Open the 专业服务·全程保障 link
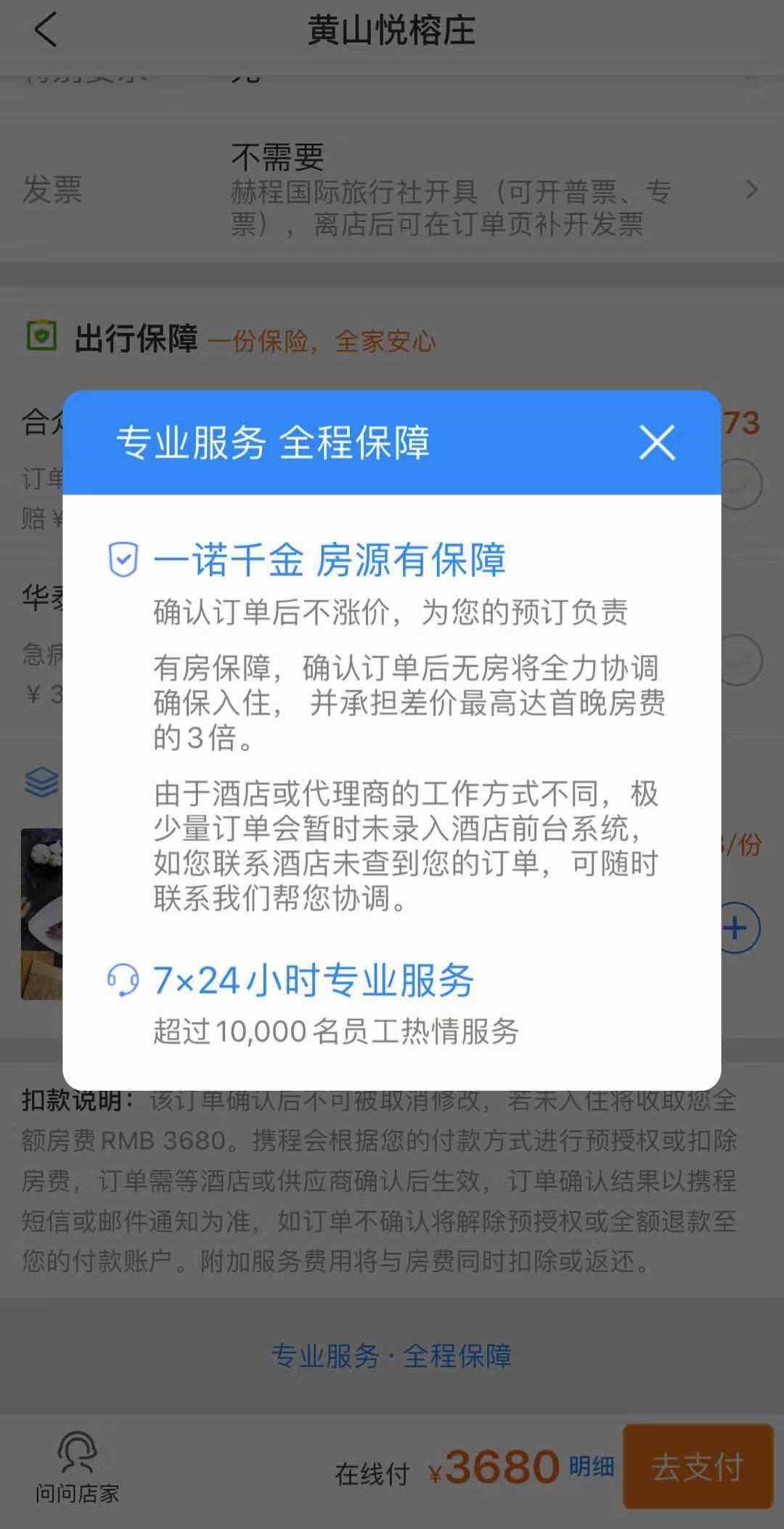784x1529 pixels. [391, 1356]
